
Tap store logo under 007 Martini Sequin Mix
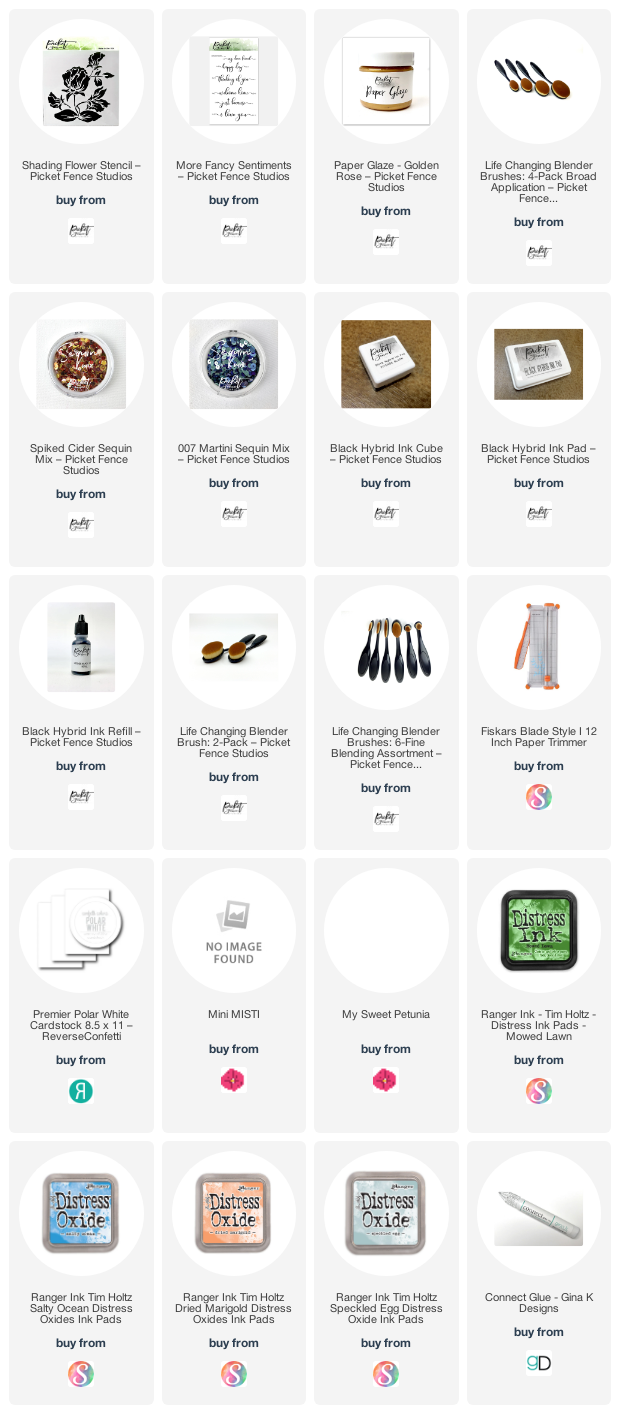point(234,514)
